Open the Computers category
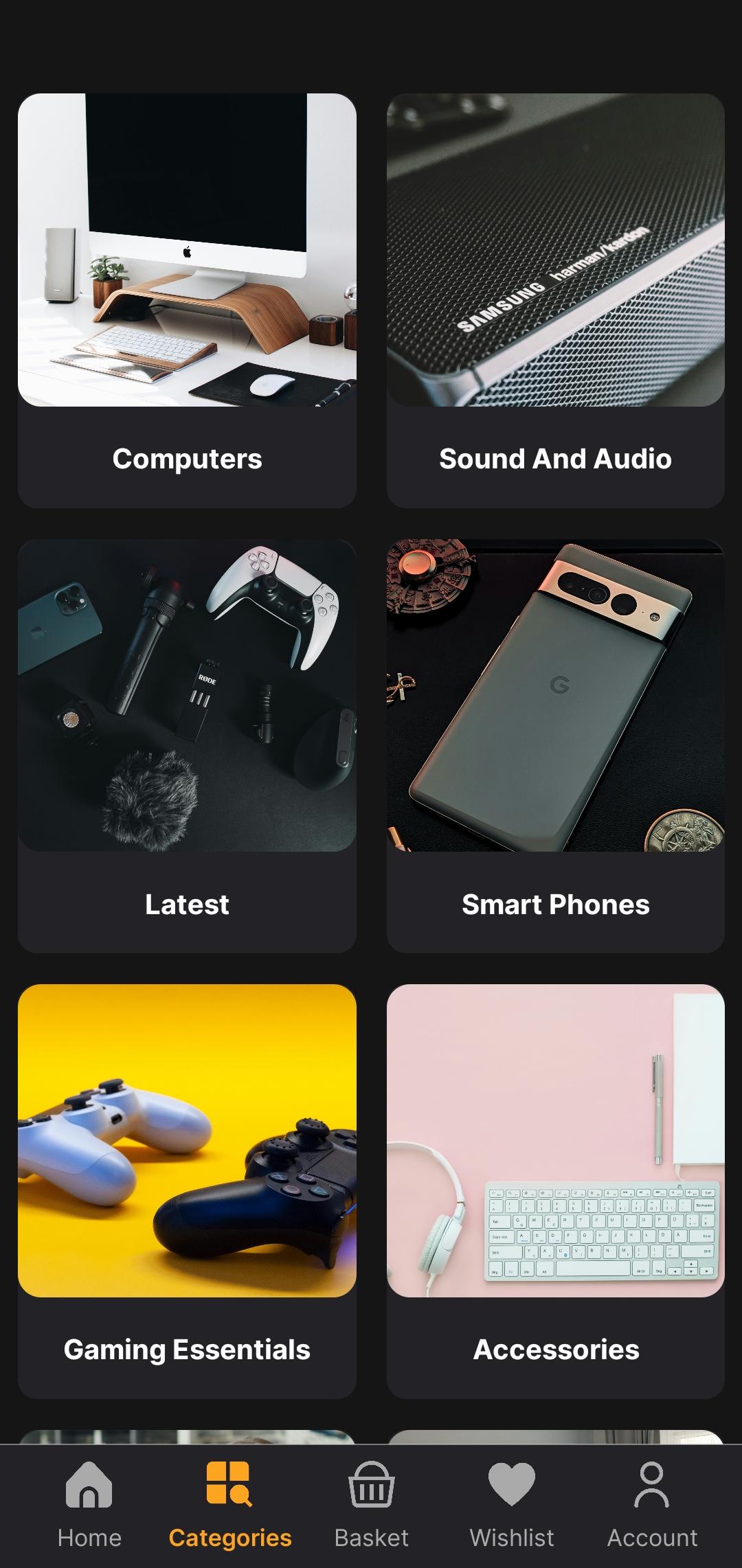Screen dimensions: 742x1568 click(187, 300)
